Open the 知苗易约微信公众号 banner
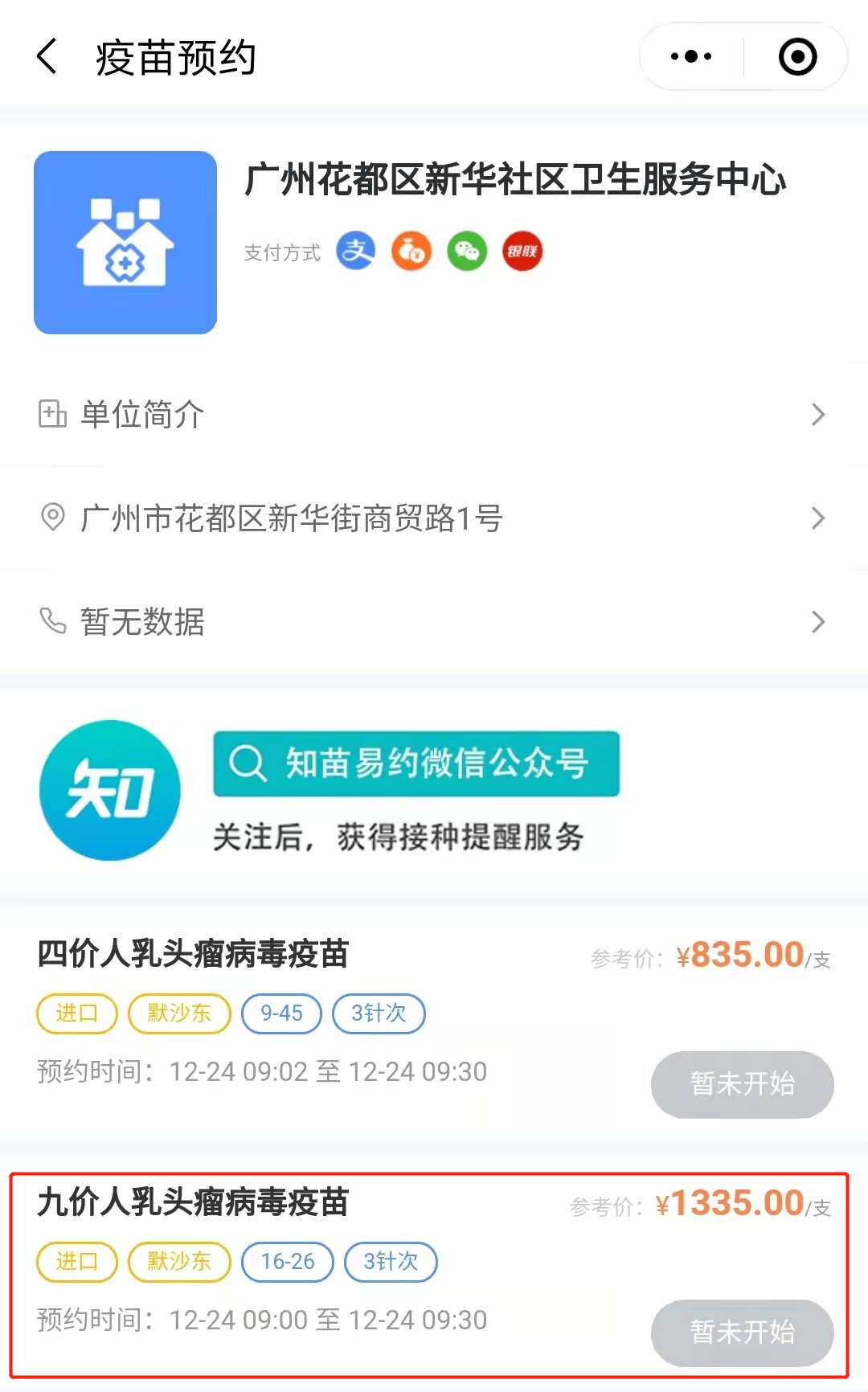Screen dimensions: 868x1392 [x=416, y=764]
